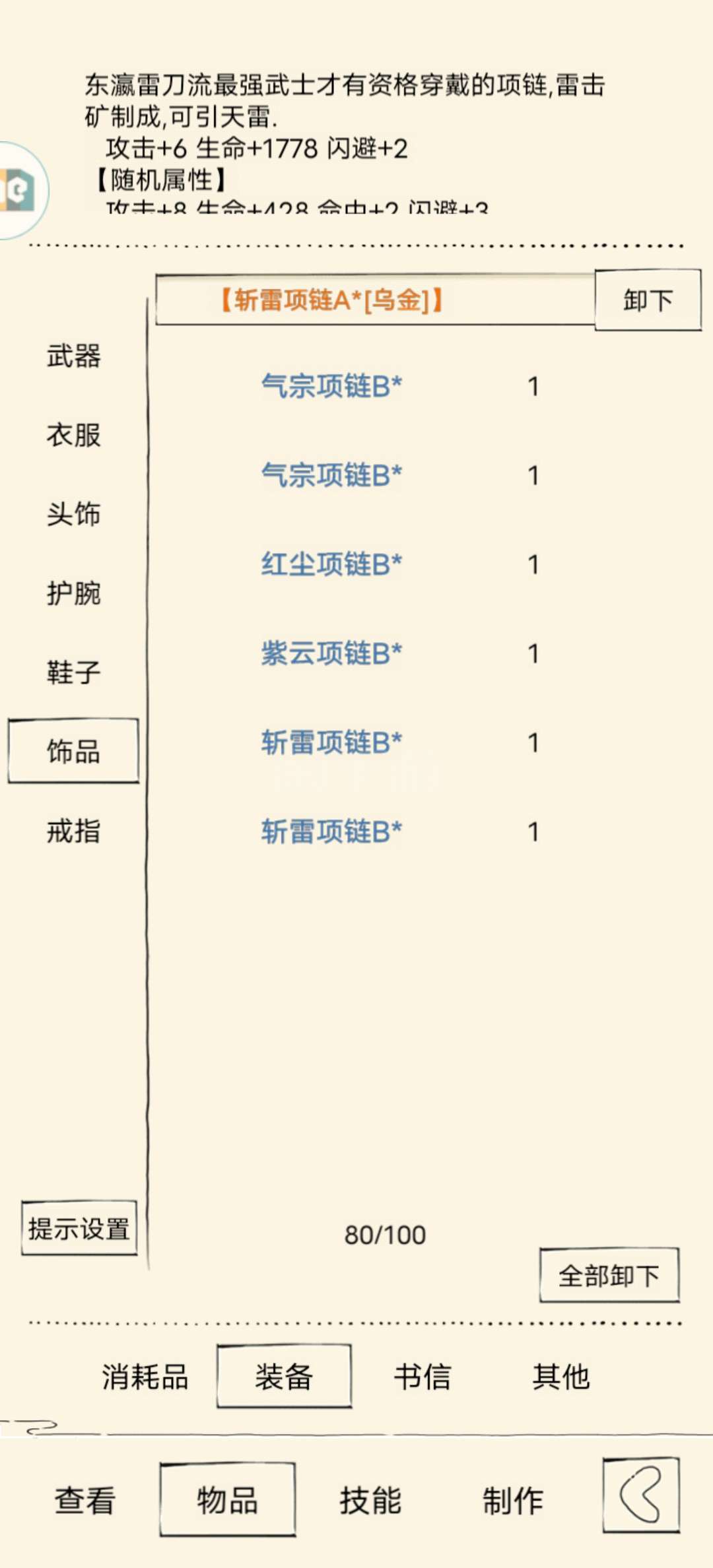Select the 红尘项链B* item
This screenshot has width=713, height=1568.
tap(331, 564)
